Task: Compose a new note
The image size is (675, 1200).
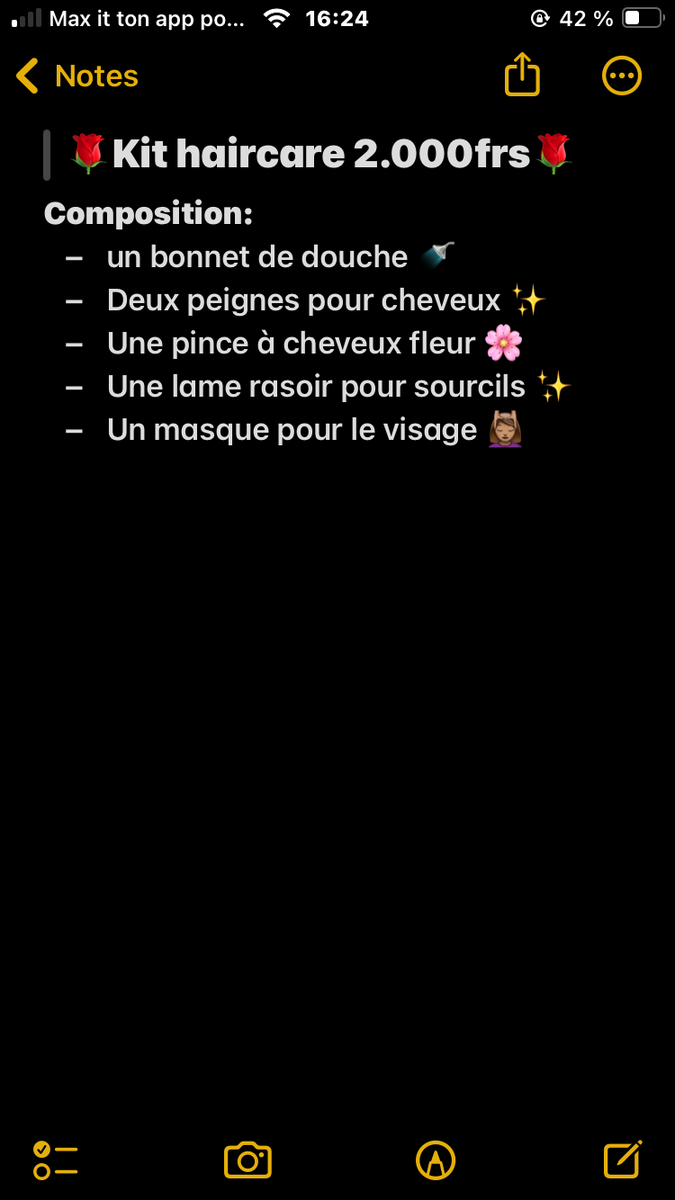Action: click(623, 1159)
